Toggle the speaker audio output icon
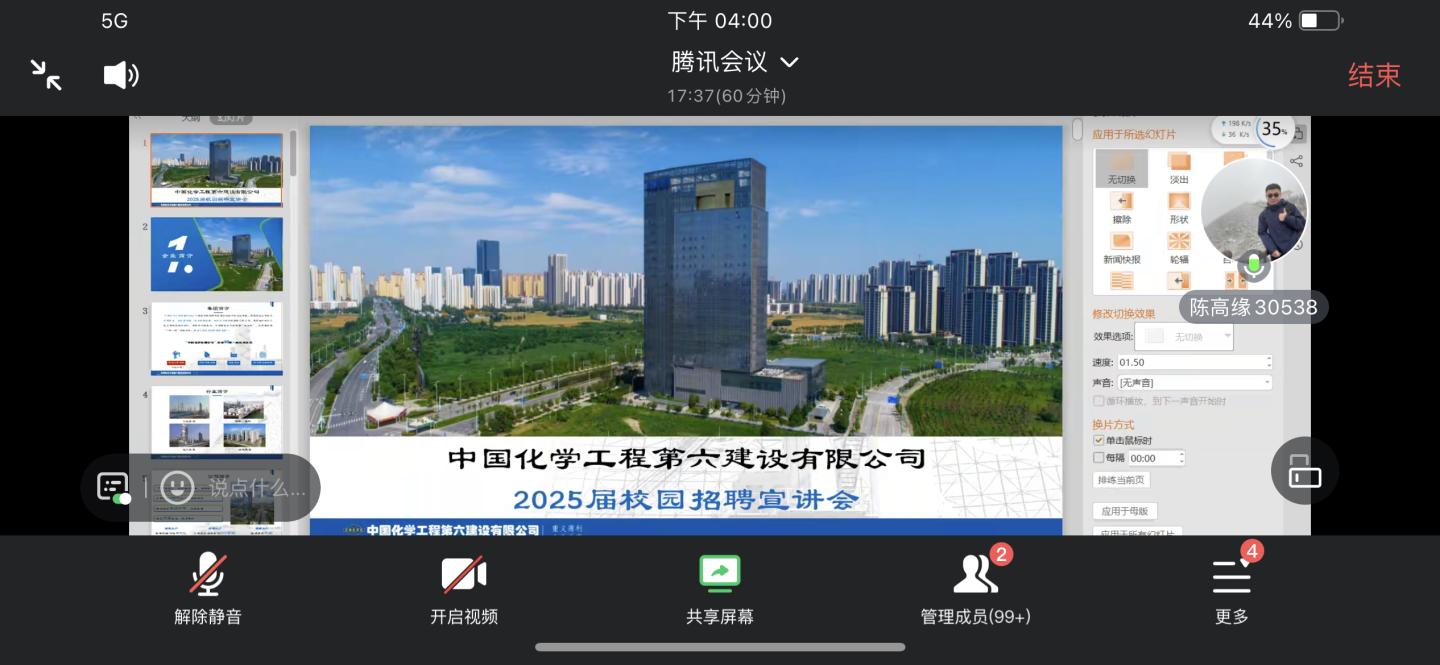 [121, 75]
